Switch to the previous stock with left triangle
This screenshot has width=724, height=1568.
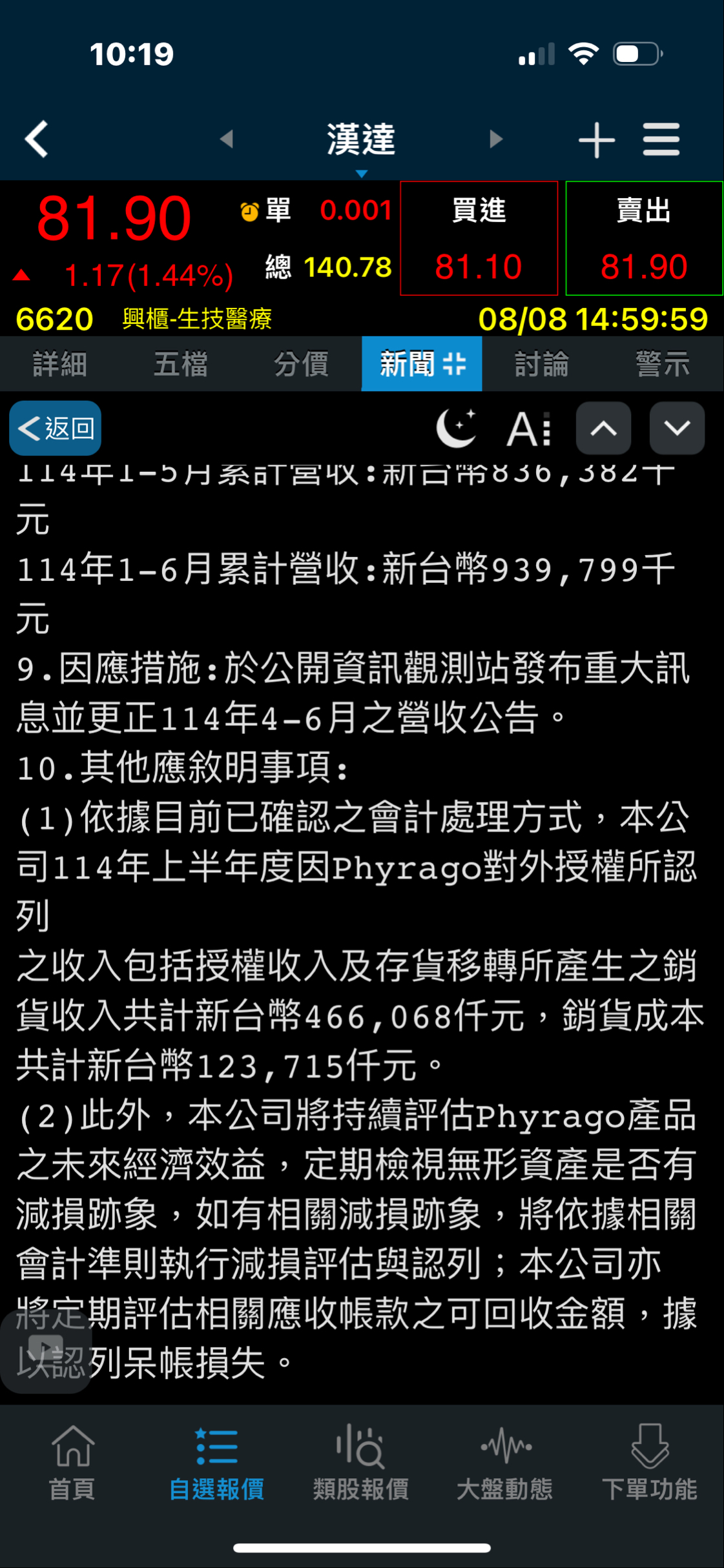pyautogui.click(x=227, y=139)
